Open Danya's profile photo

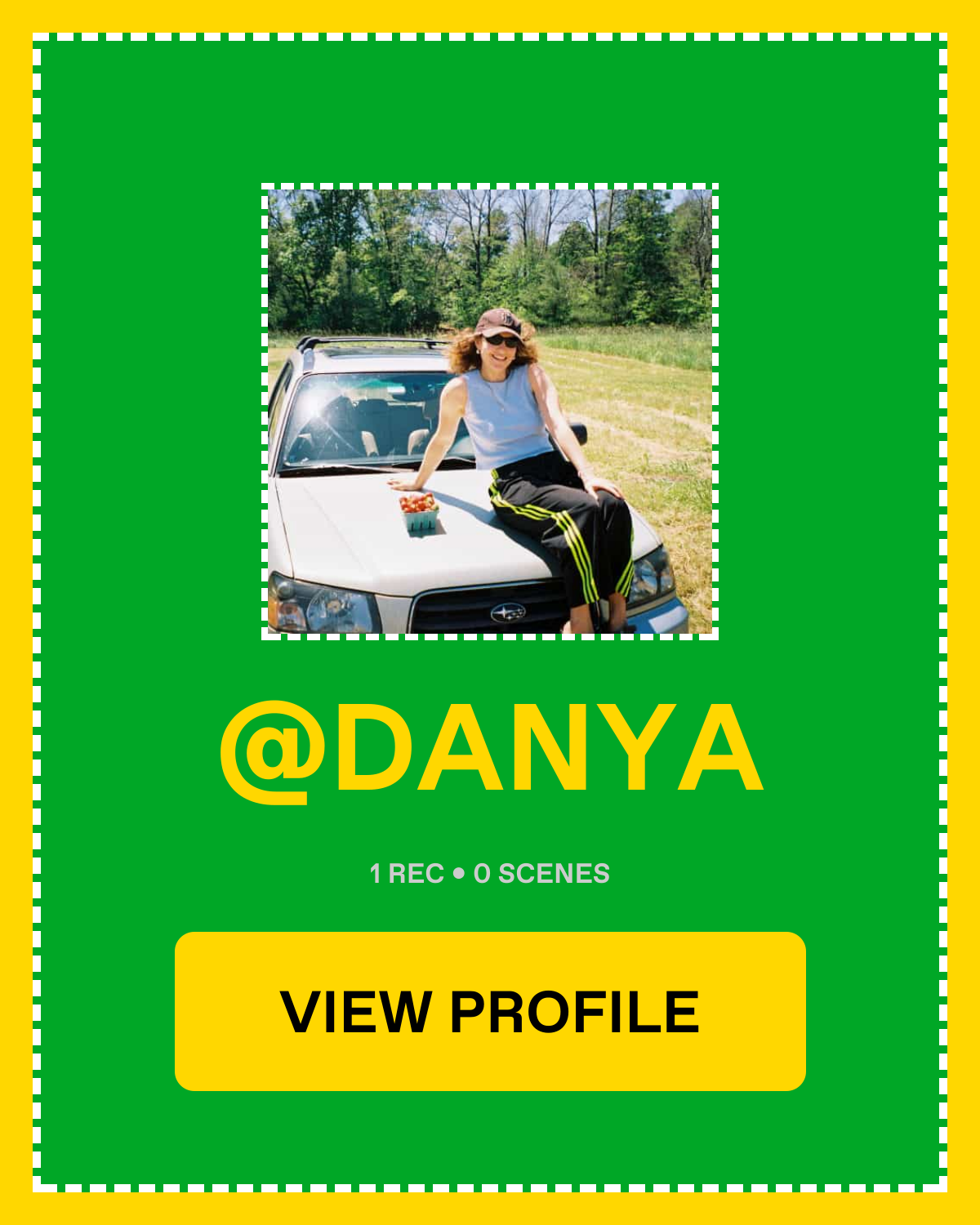pos(490,412)
